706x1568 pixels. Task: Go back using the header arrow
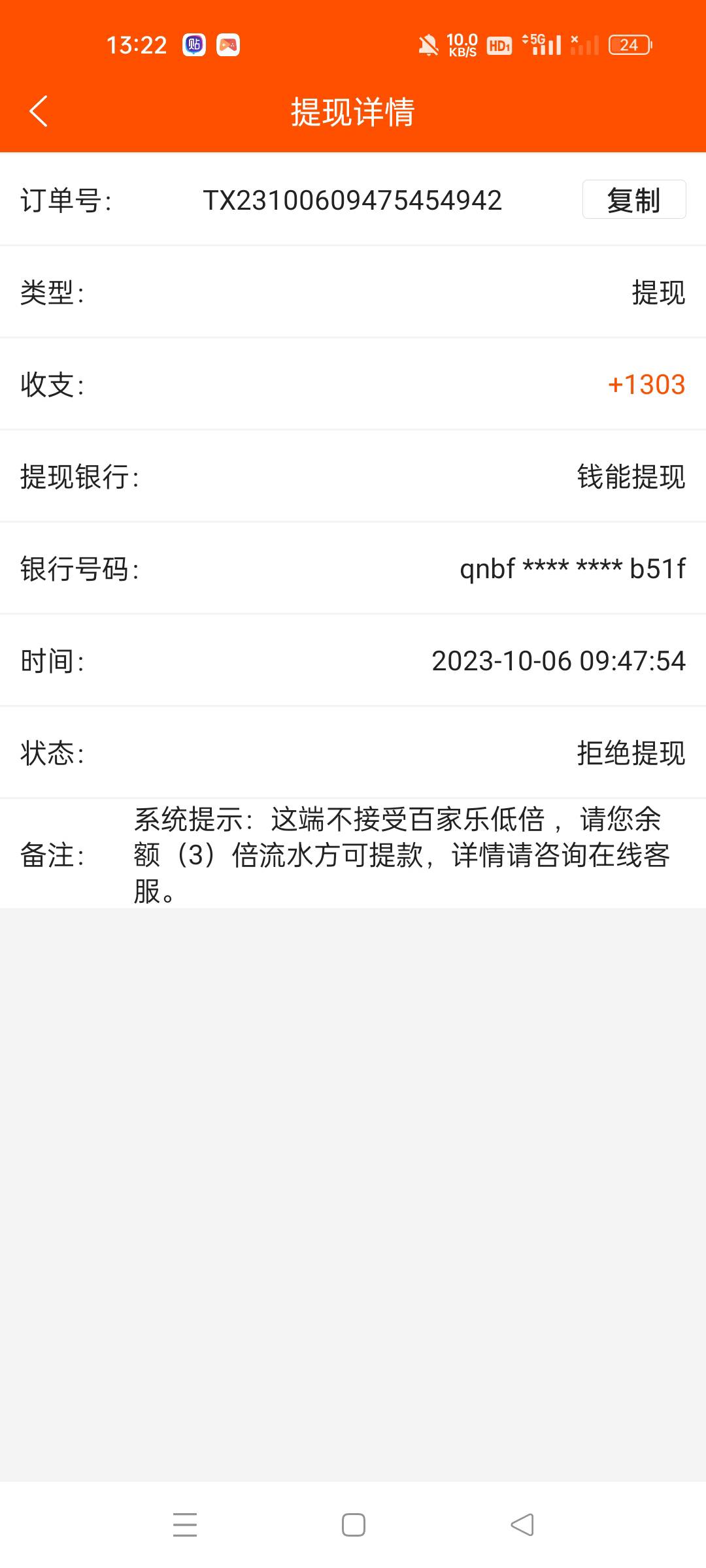[39, 111]
